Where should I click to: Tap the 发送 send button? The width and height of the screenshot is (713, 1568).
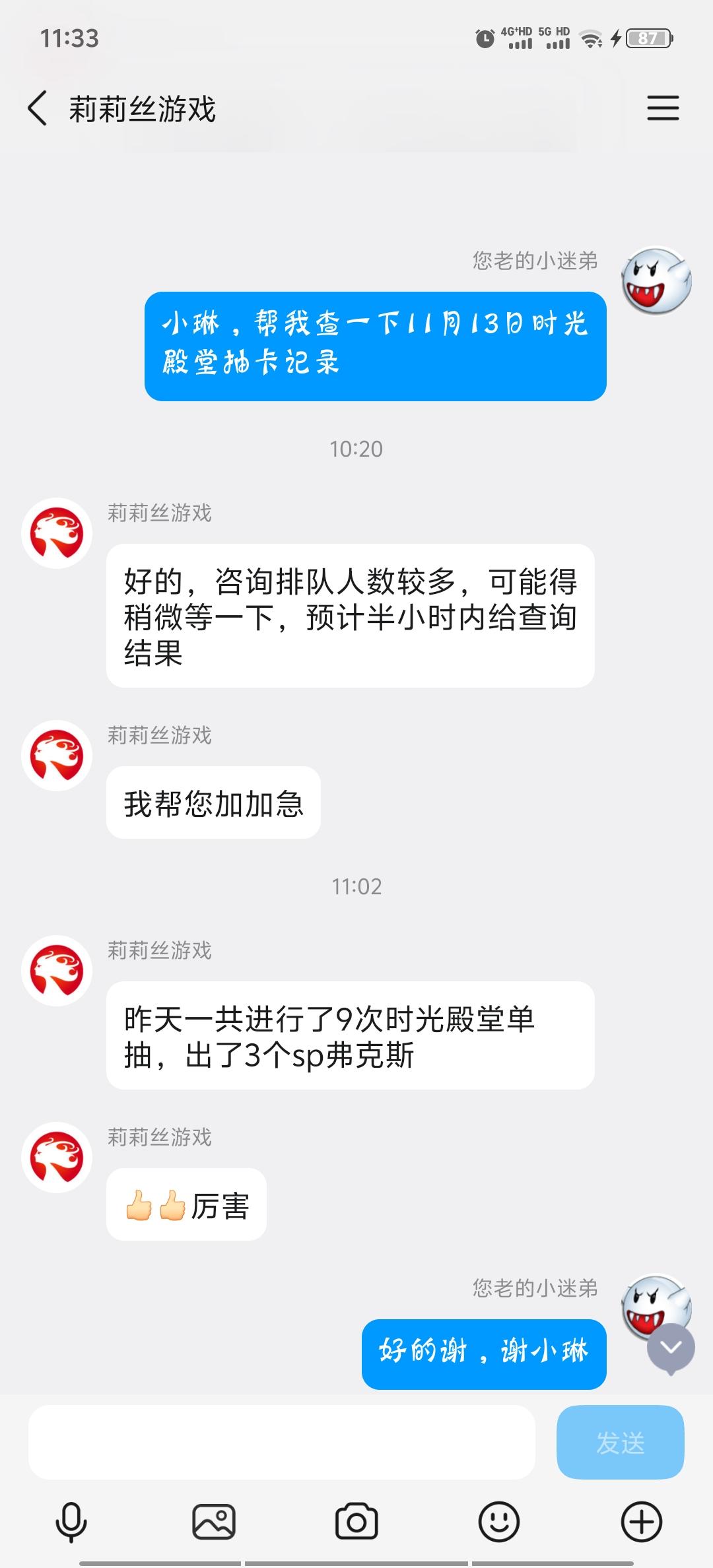click(x=620, y=1442)
